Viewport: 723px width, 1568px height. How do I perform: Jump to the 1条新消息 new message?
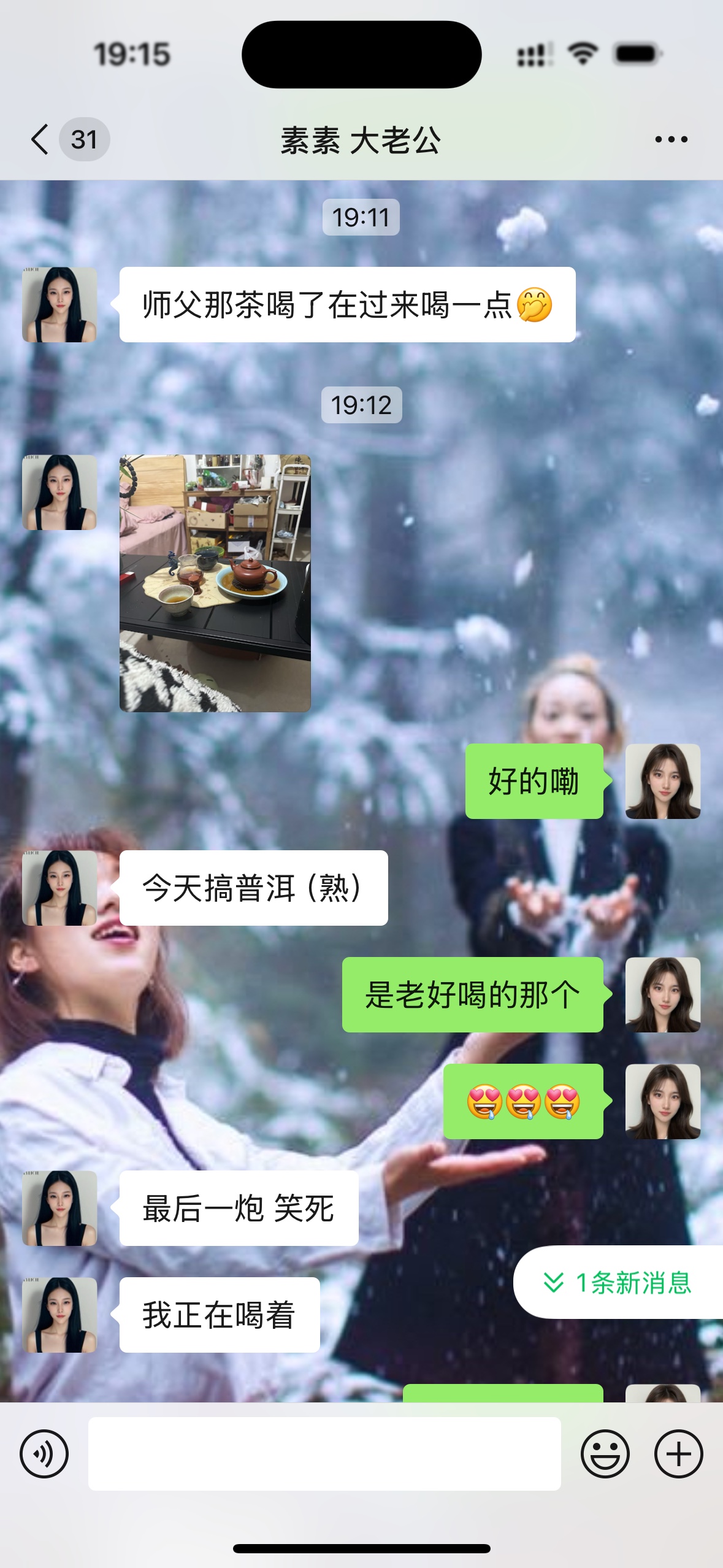618,1282
